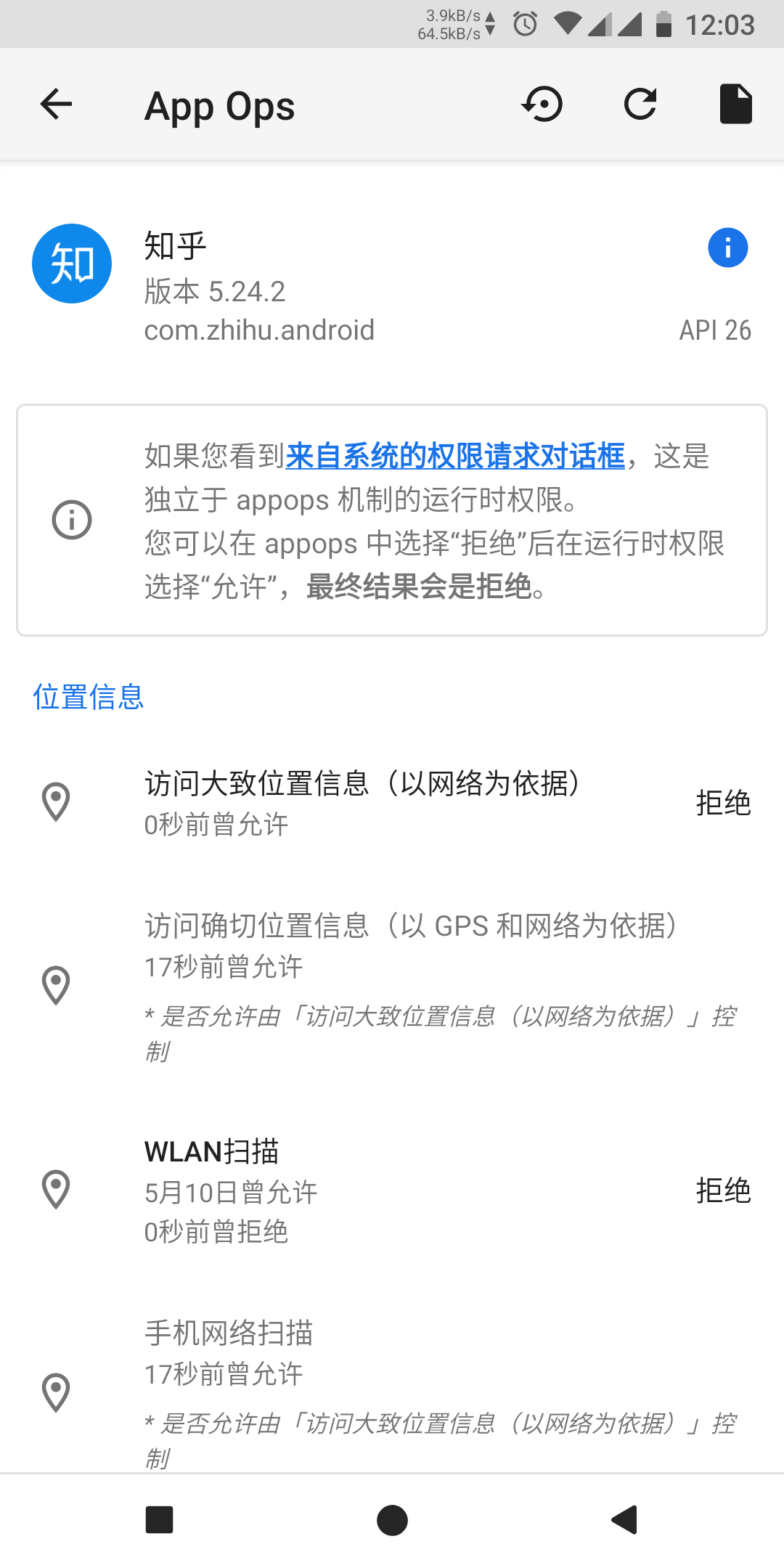Tap the blue info icon next to Zhihu

pos(728,248)
